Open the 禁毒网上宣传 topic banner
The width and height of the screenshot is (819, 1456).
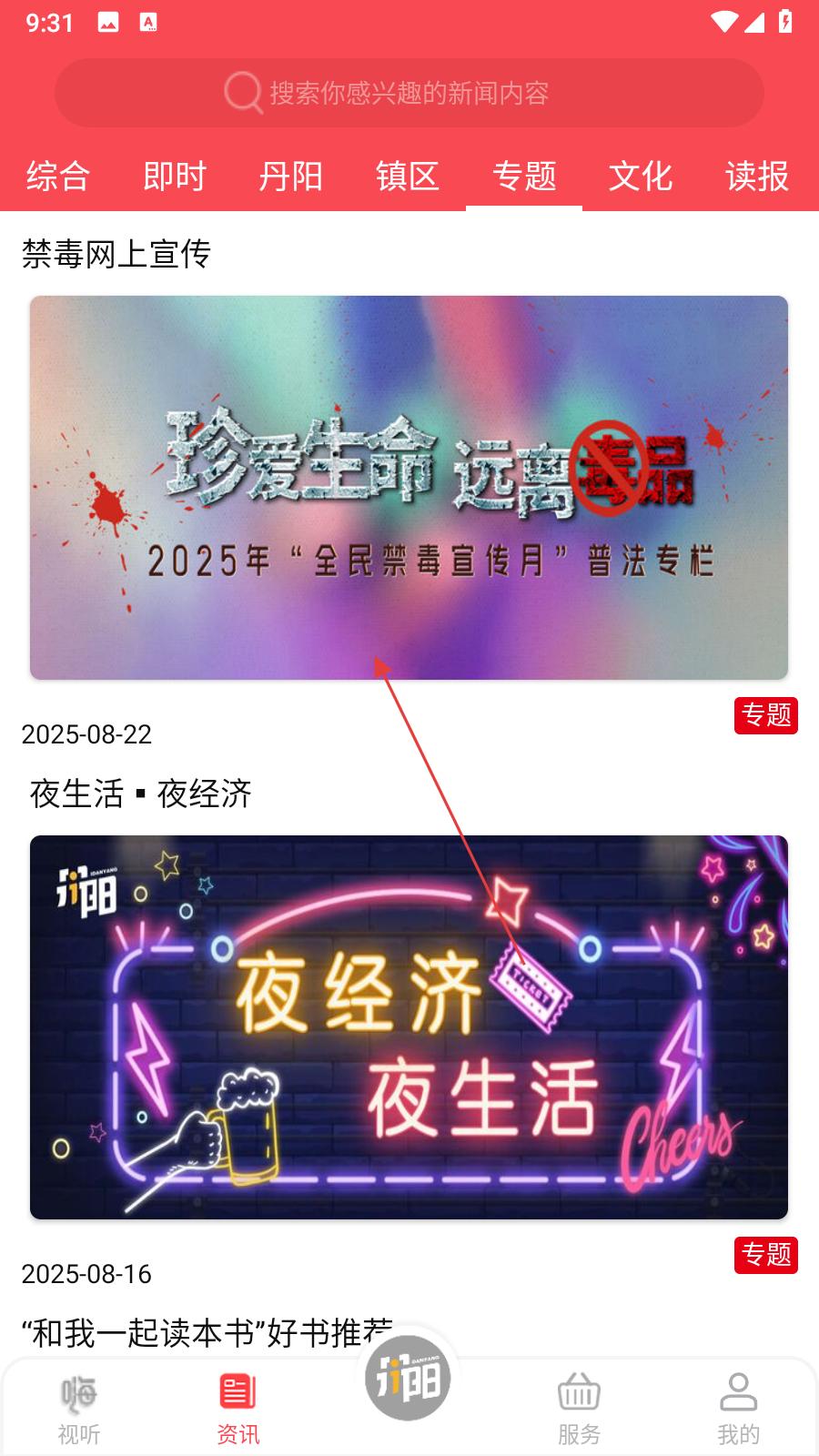coord(409,487)
